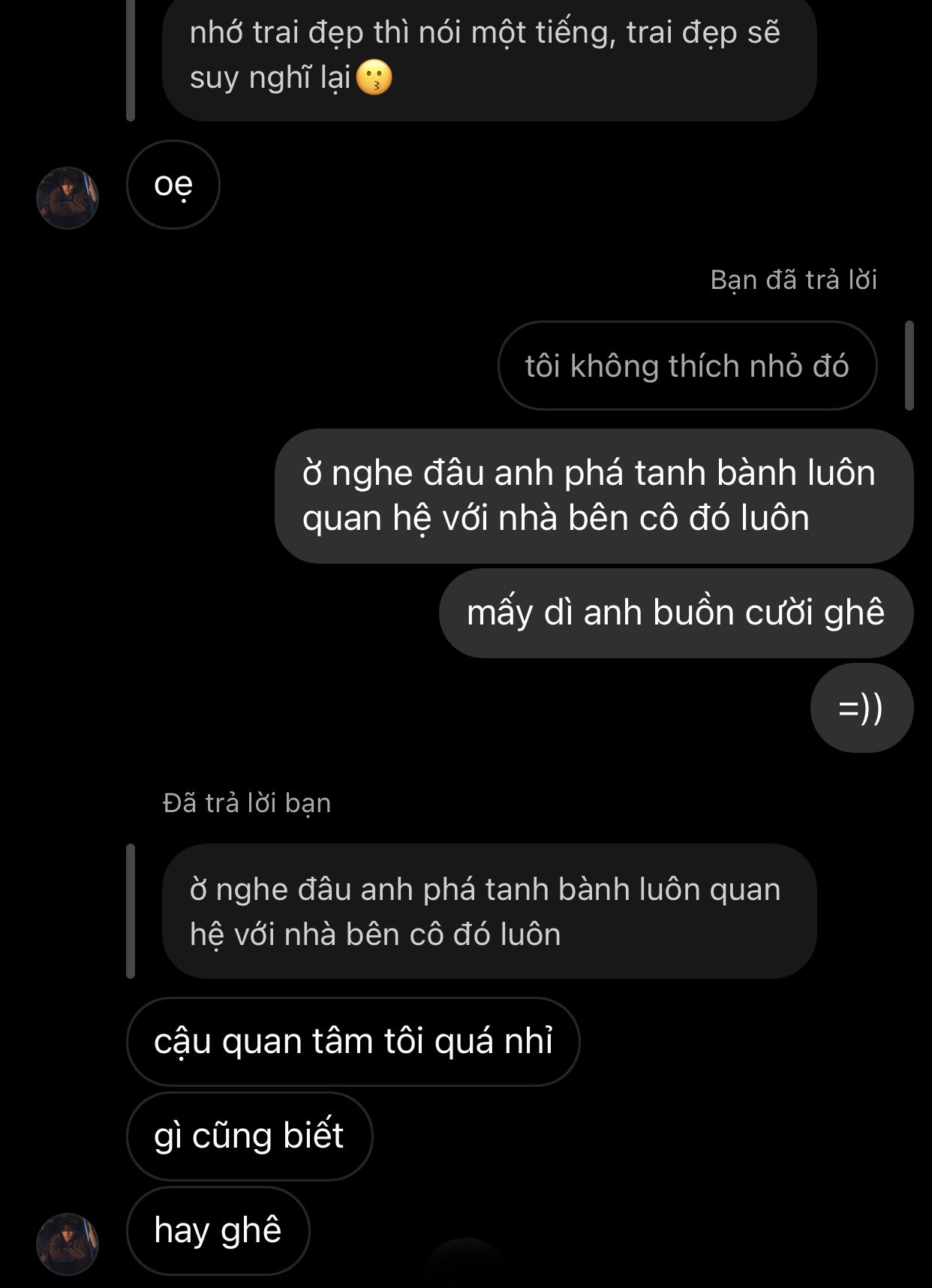Open quoted reply under "Đã trả lời bạn"
Viewport: 932px width, 1288px height.
click(488, 911)
